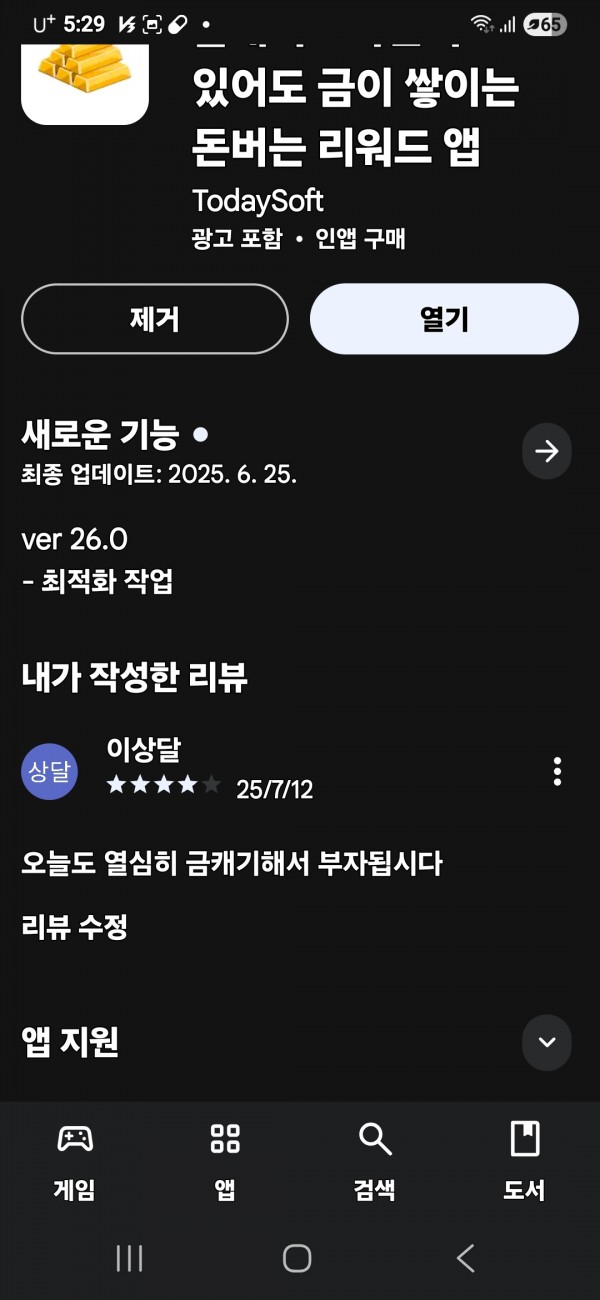Edit my review via 리뷰 수정
The image size is (600, 1300).
tap(75, 927)
